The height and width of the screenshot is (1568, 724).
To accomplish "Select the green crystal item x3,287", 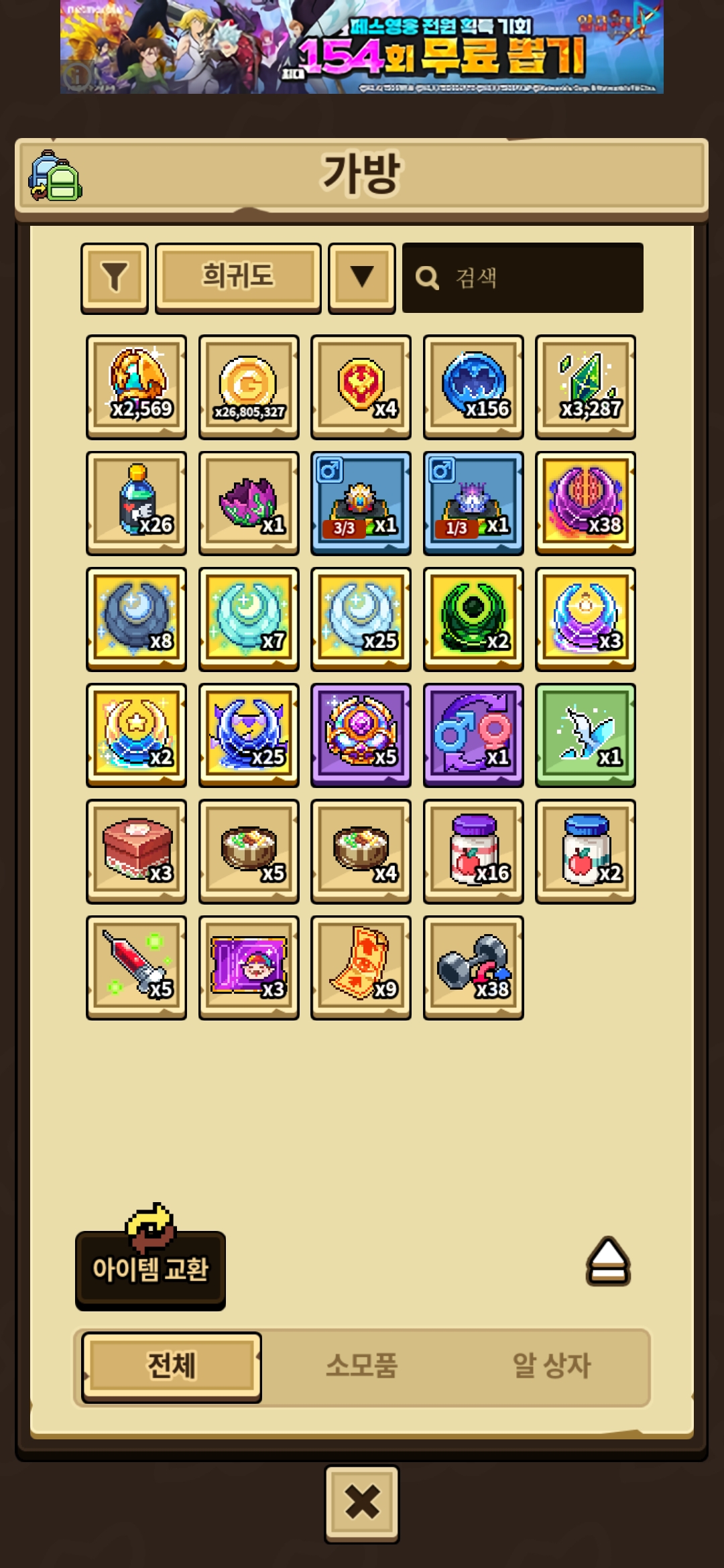I will coord(585,387).
